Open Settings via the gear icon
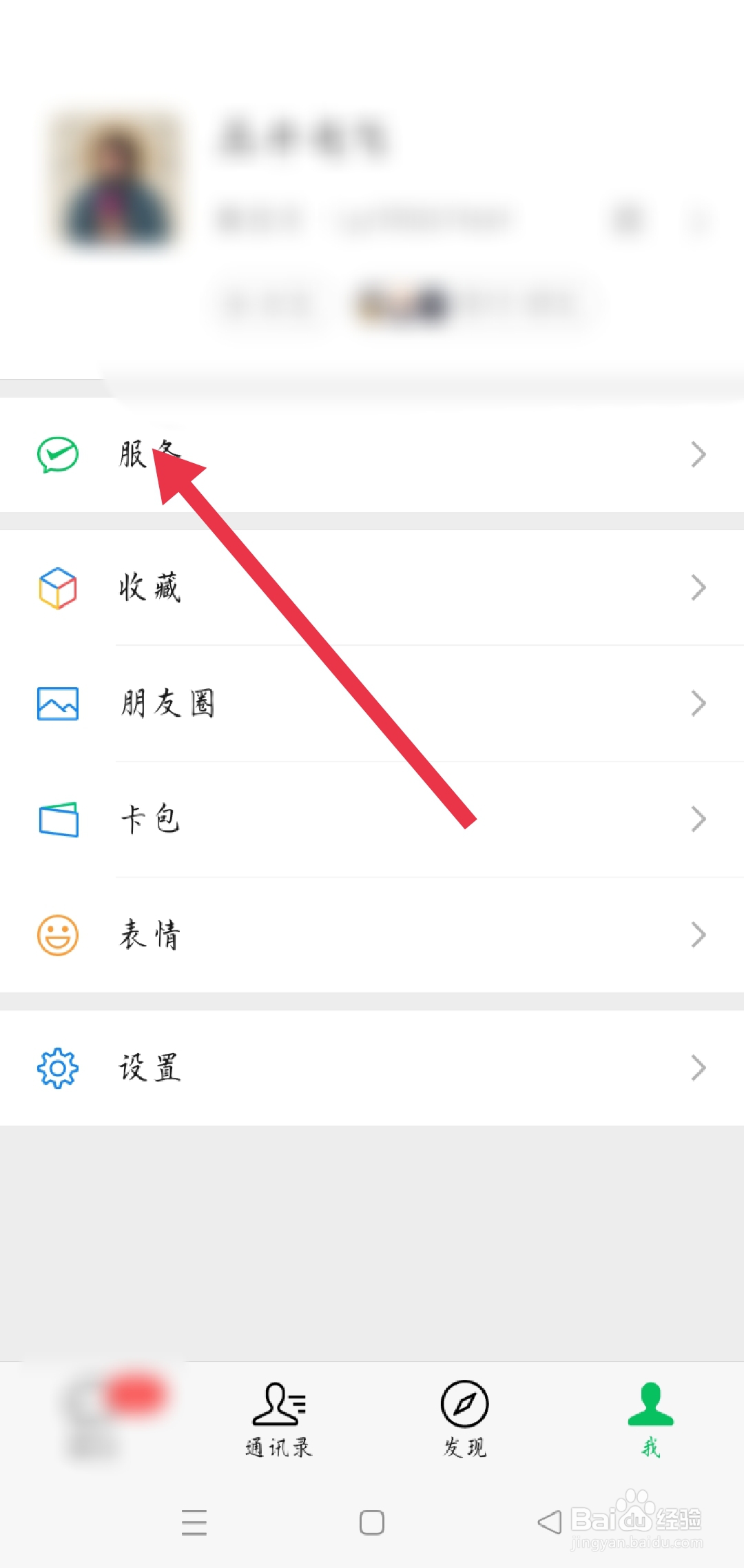This screenshot has height=1568, width=744. click(58, 1068)
